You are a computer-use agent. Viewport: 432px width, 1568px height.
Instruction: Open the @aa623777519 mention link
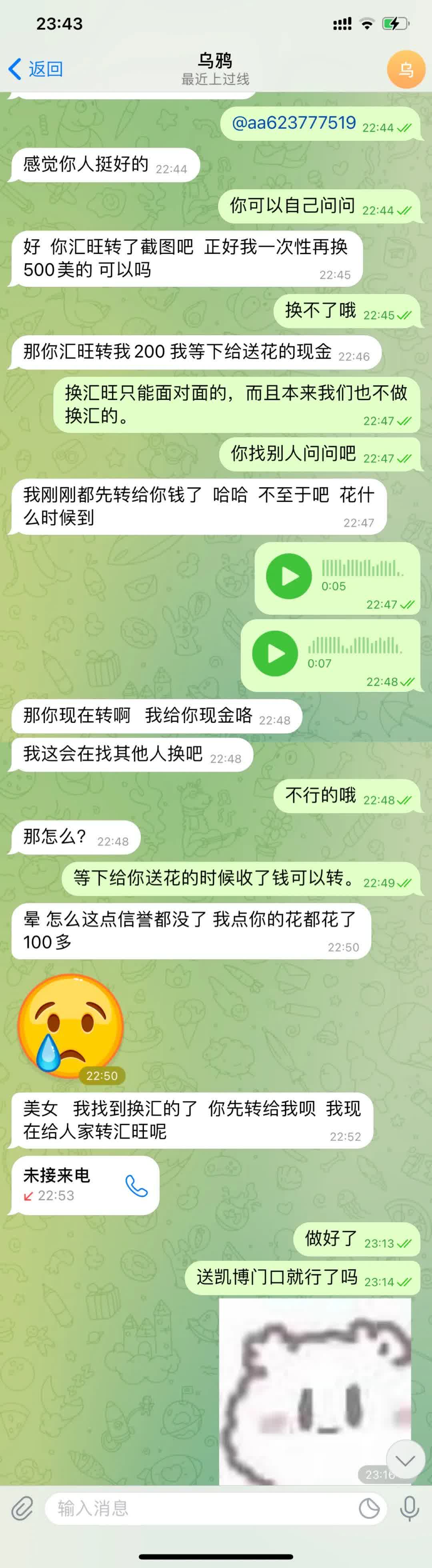(294, 123)
